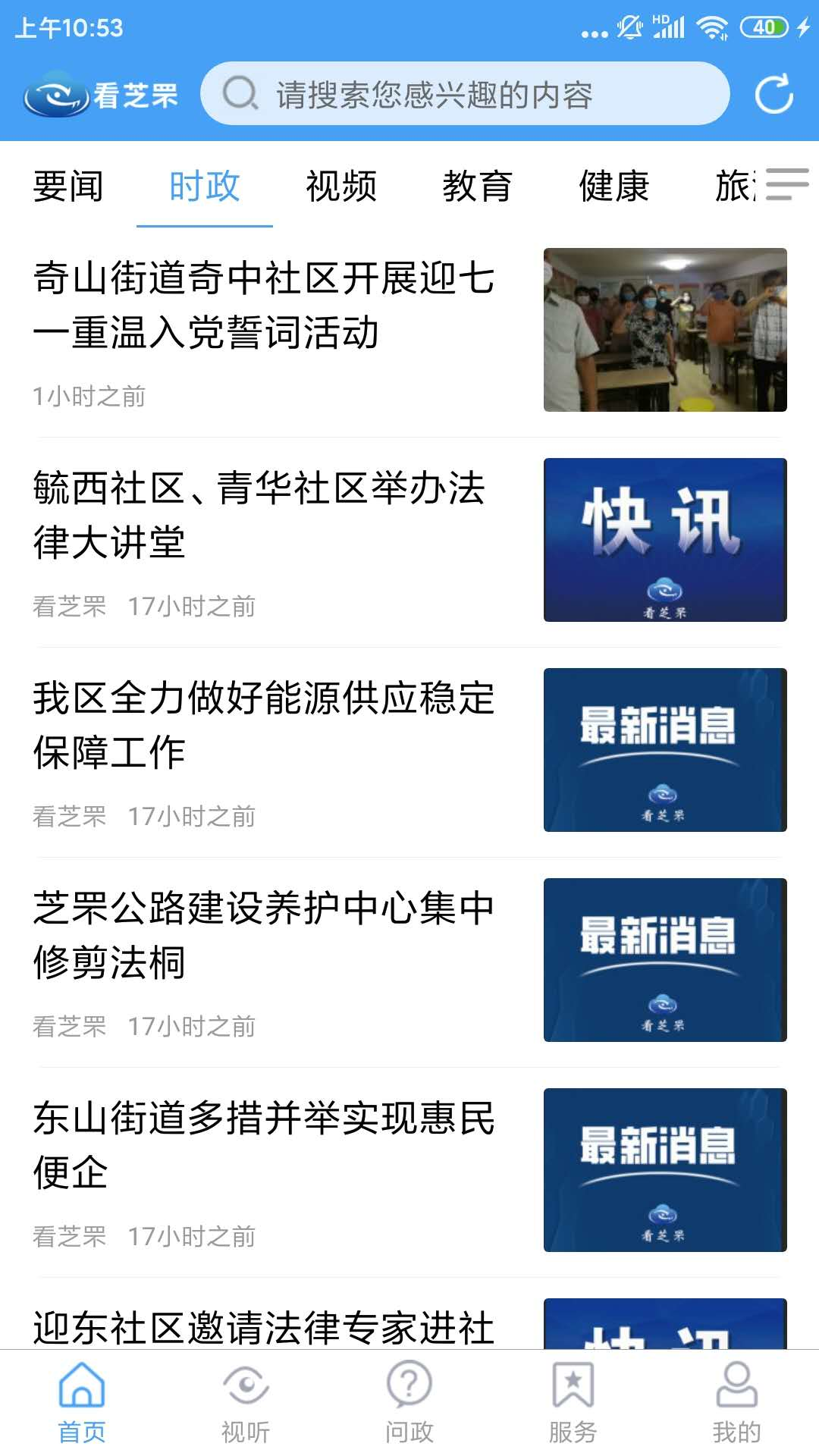Select the 首页 home tab
This screenshot has height=1456, width=819.
point(82,1403)
